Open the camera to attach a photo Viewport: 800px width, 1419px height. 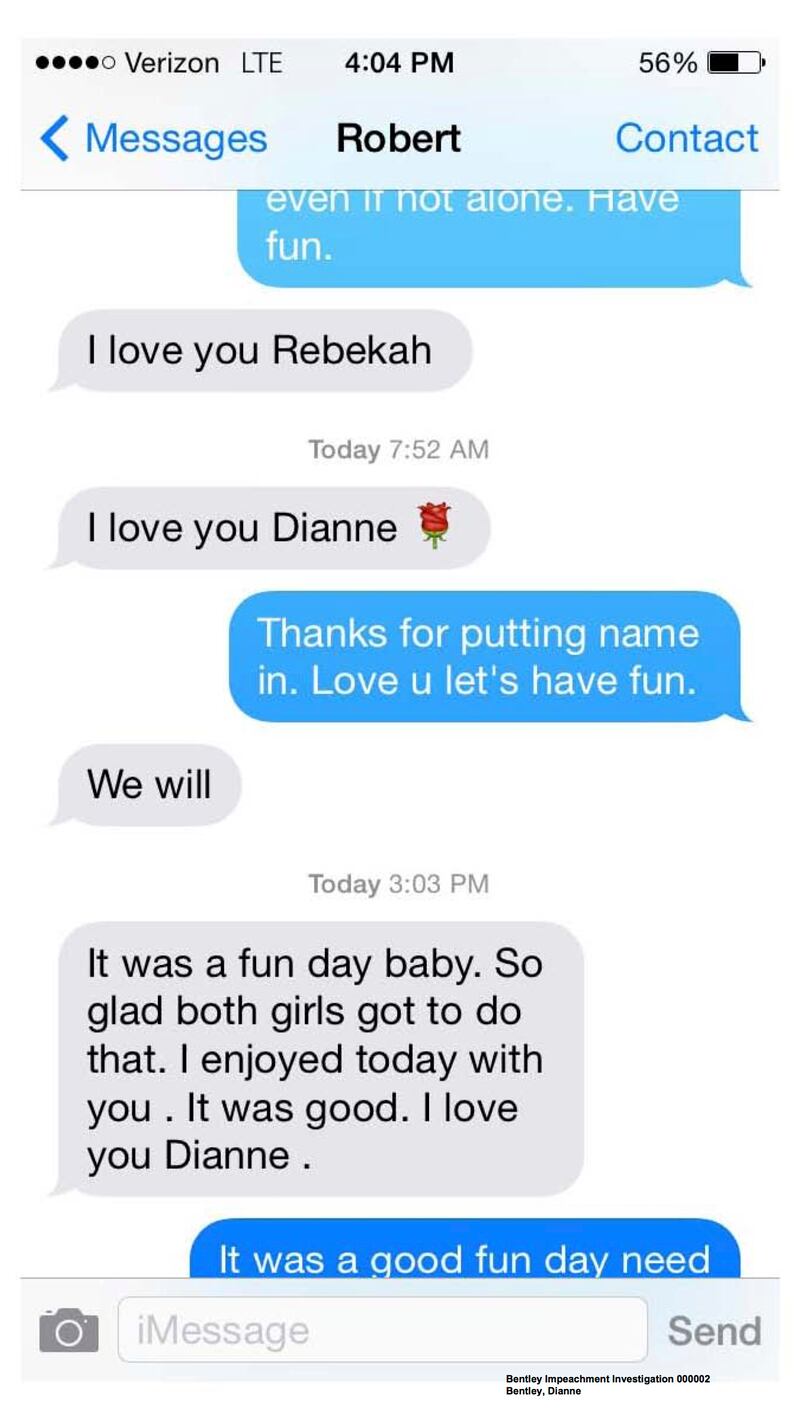(68, 1330)
